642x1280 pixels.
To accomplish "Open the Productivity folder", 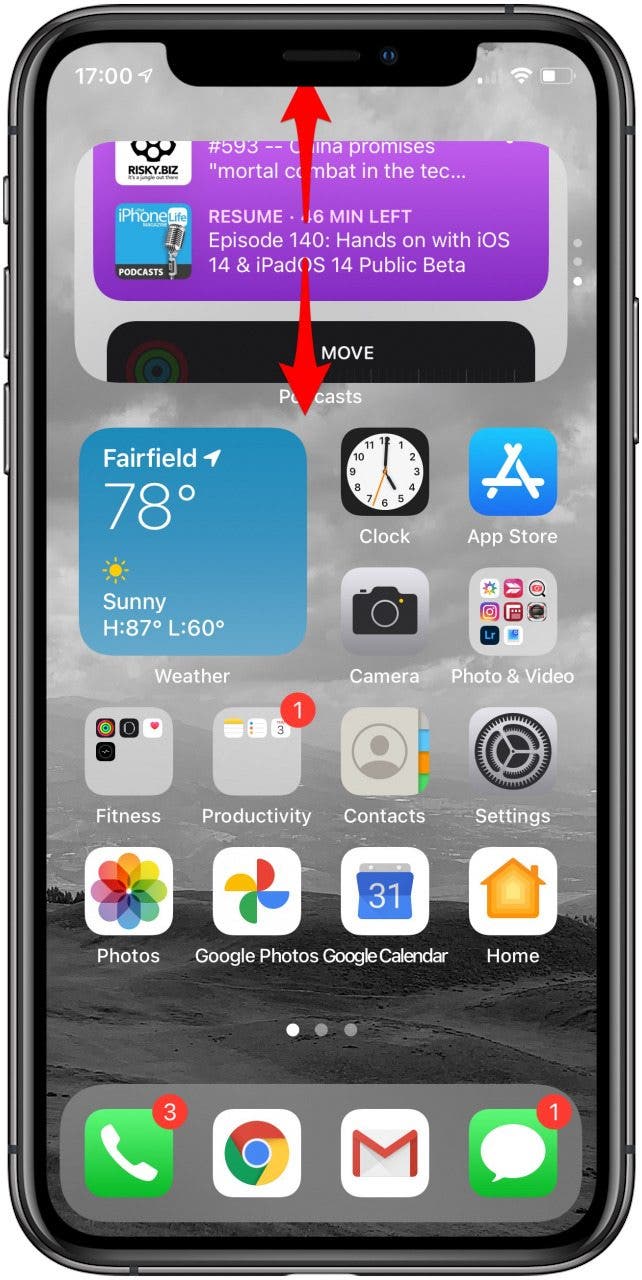I will coord(257,752).
